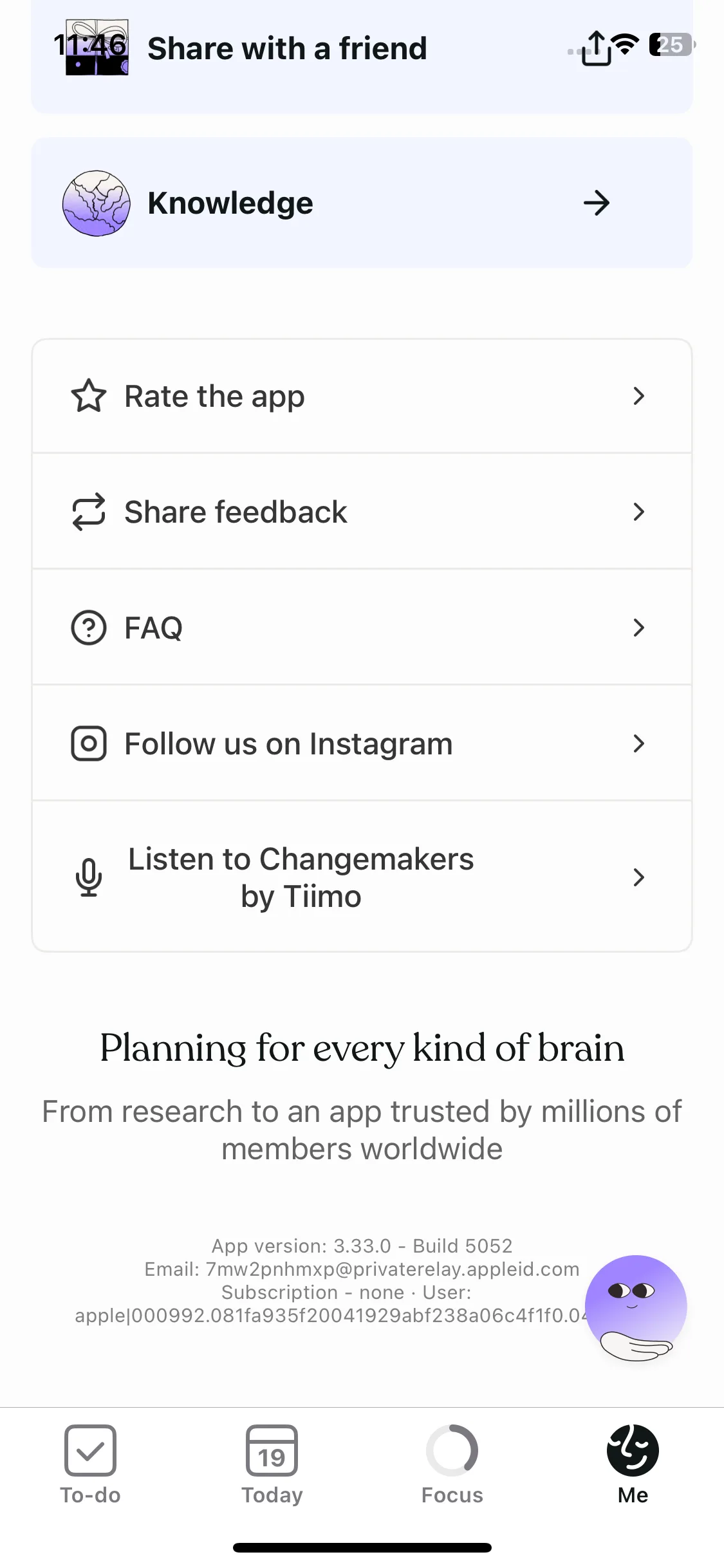Open Listen to Changemakers by Tiimo
This screenshot has height=1568, width=724.
coord(360,877)
